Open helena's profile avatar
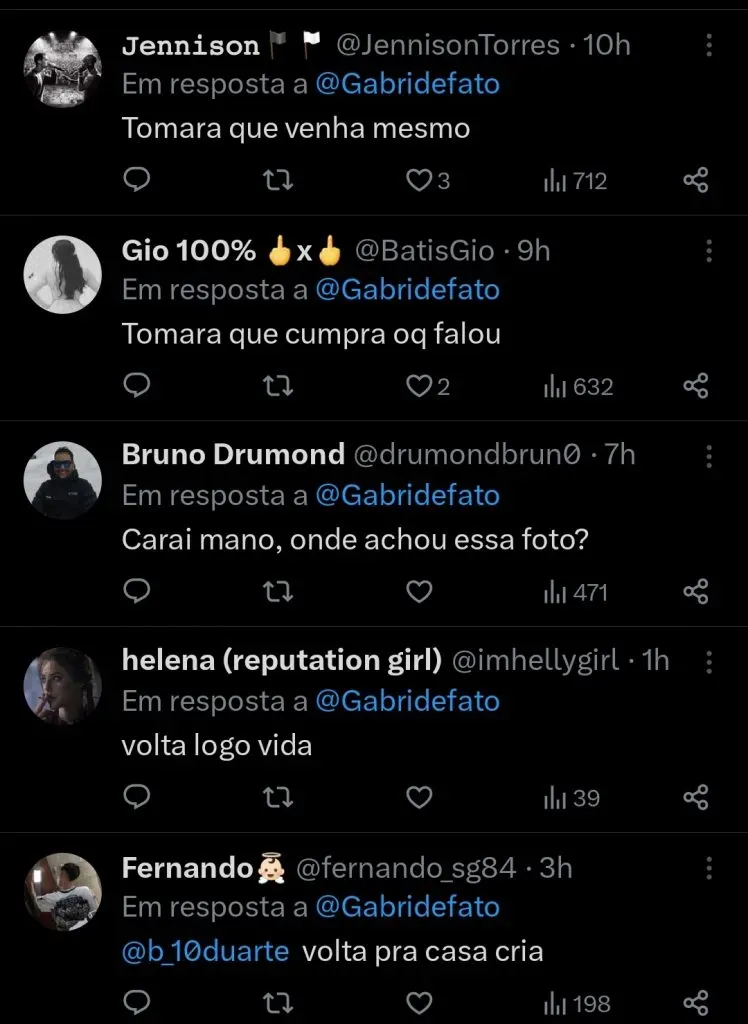Screen dimensions: 748x1024 62,686
